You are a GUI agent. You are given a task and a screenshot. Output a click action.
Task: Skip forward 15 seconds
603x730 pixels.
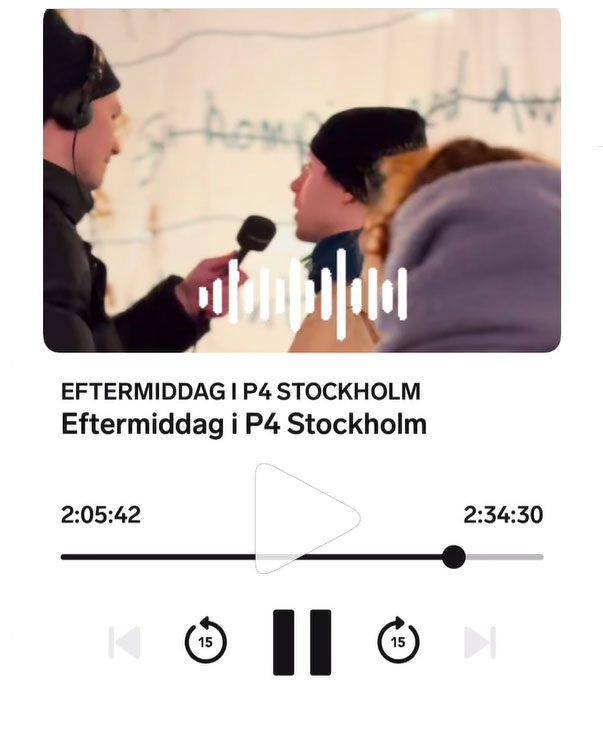point(398,641)
